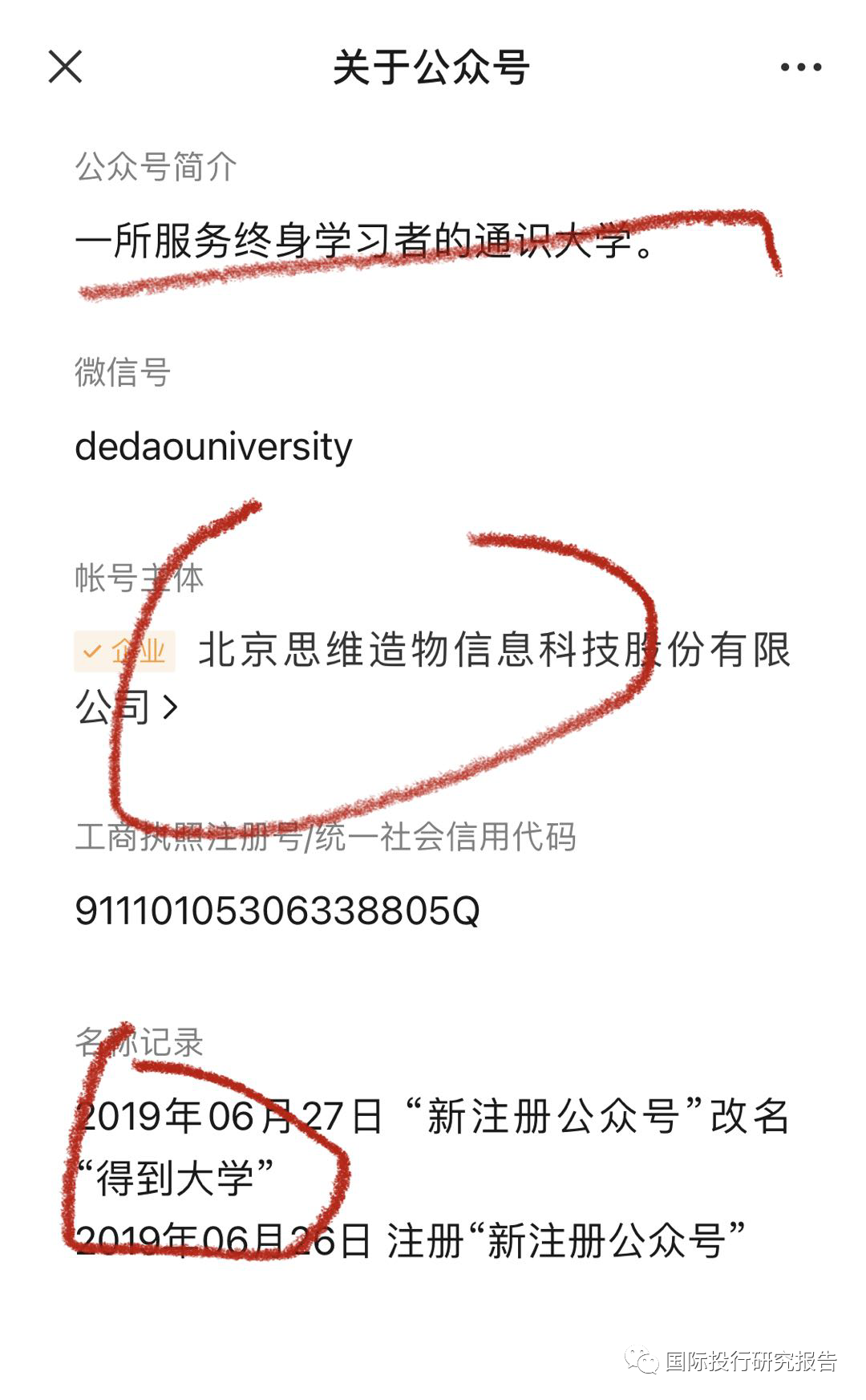This screenshot has width=866, height=1400.
Task: Open 北京思维造物信息科技股份有限公司 account entity details
Action: (x=433, y=678)
